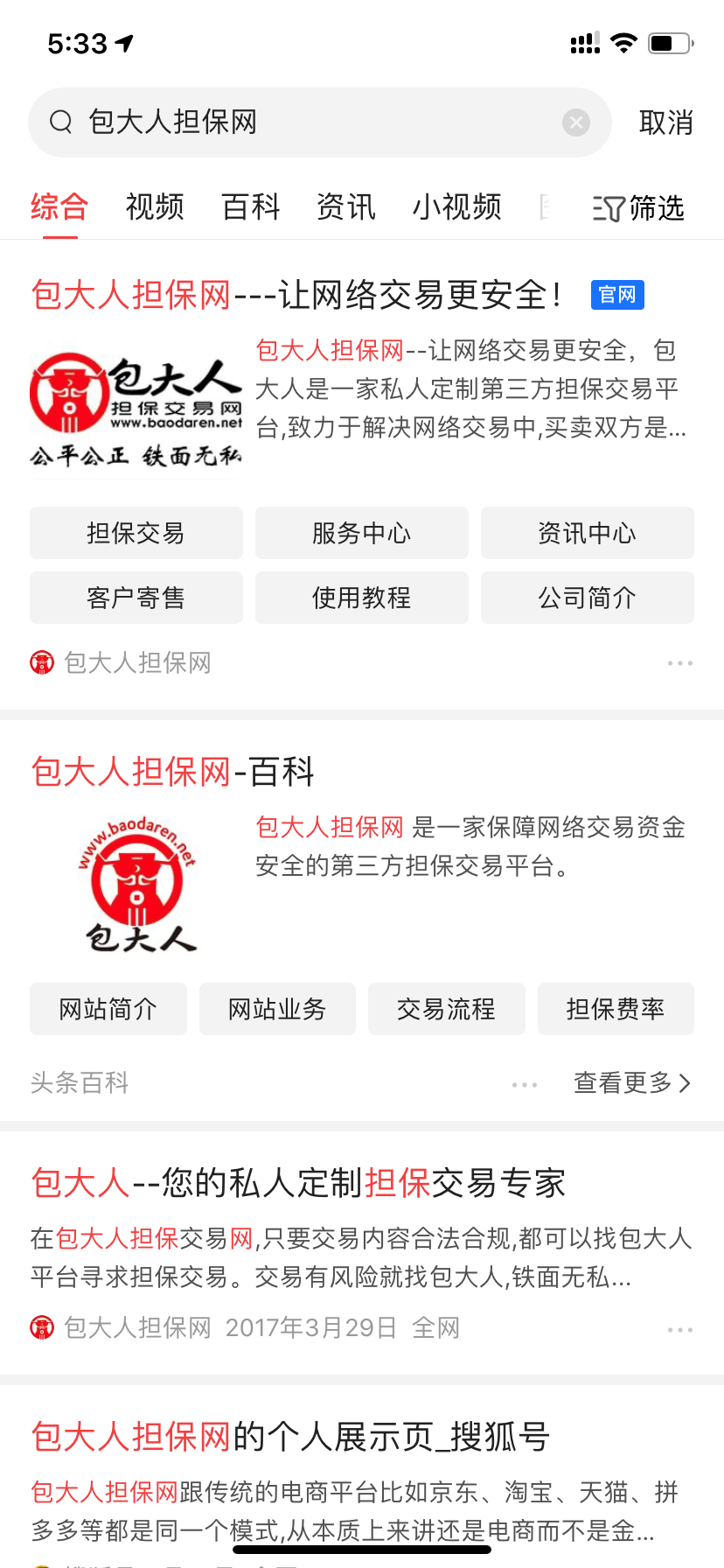This screenshot has width=724, height=1568.
Task: Tap the 客户寄售 shortcut
Action: 136,598
